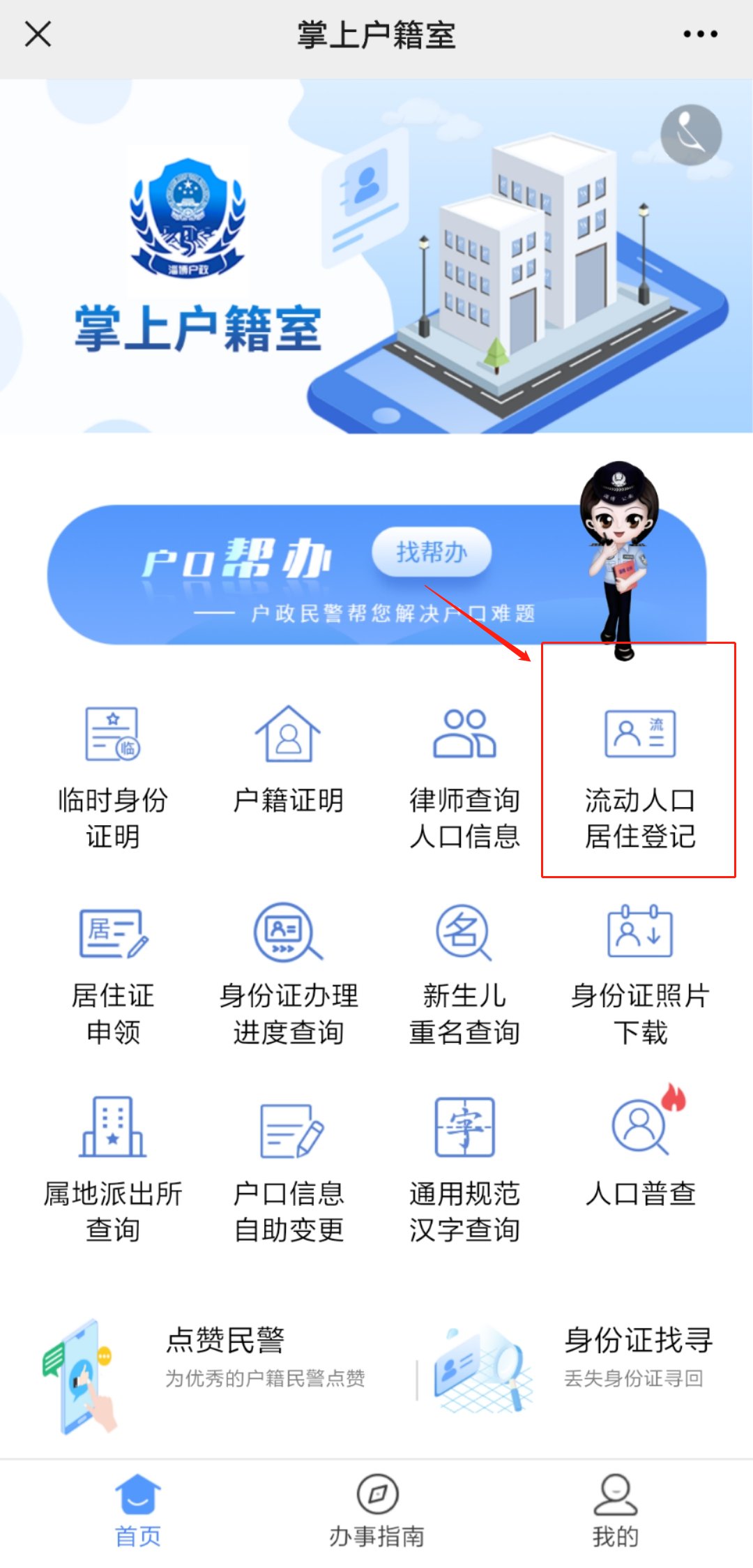Viewport: 753px width, 1568px height.
Task: Select 流动人口居住登记
Action: coord(639,776)
